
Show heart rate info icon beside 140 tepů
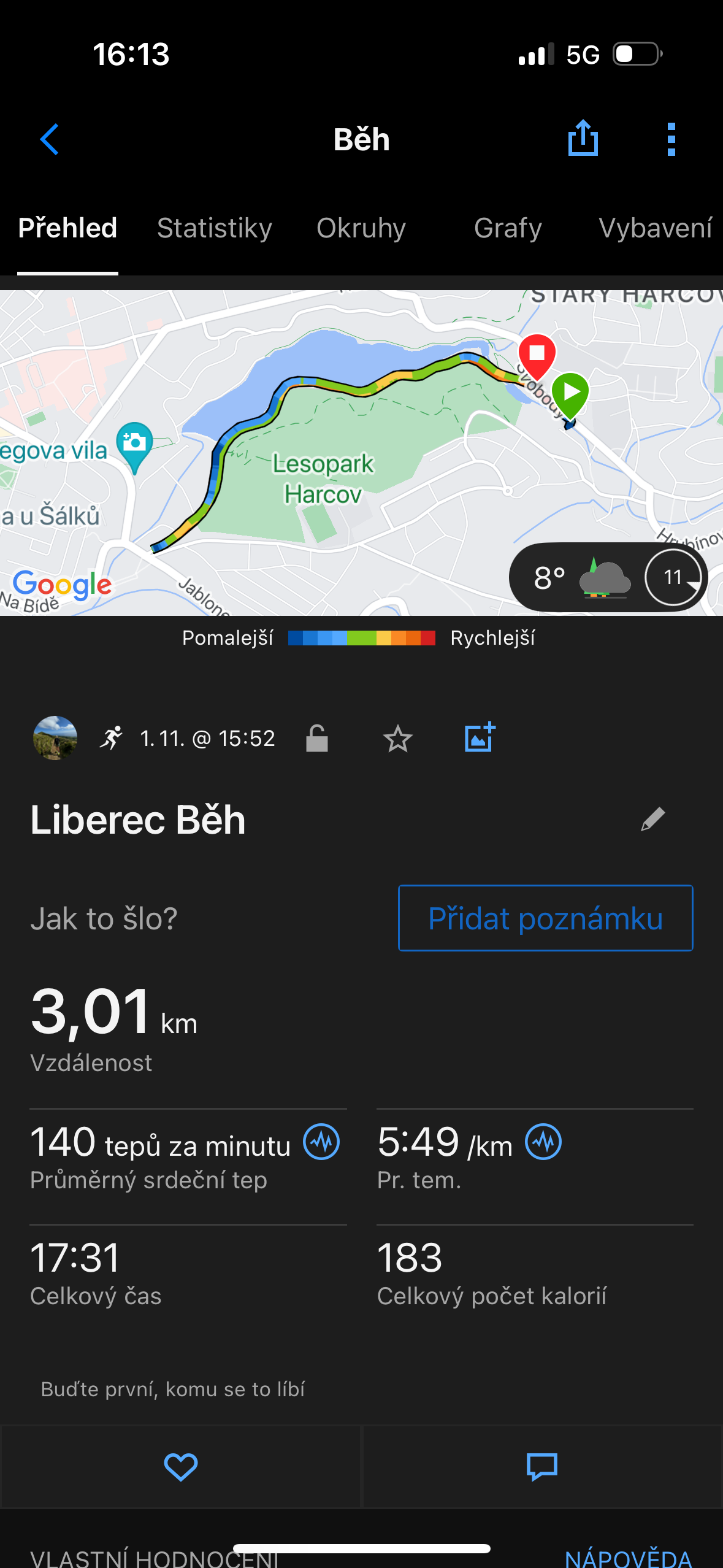point(321,1142)
